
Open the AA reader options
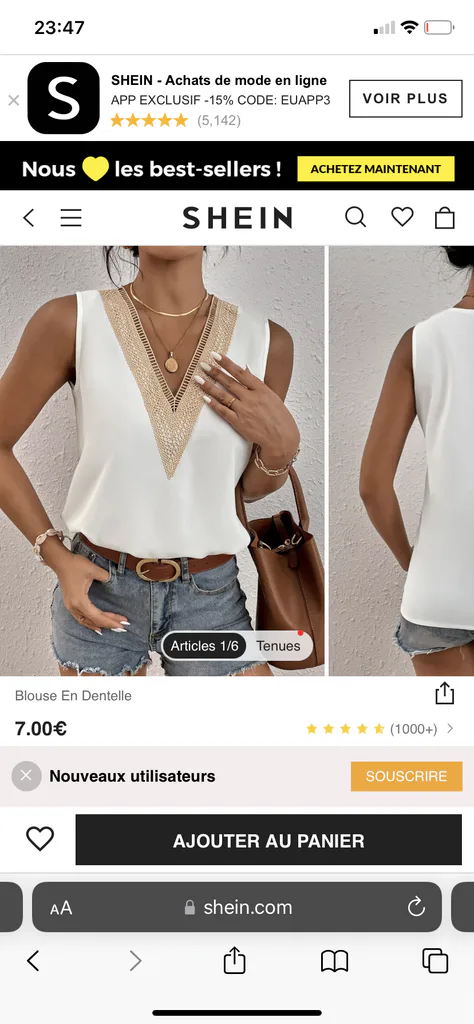61,908
